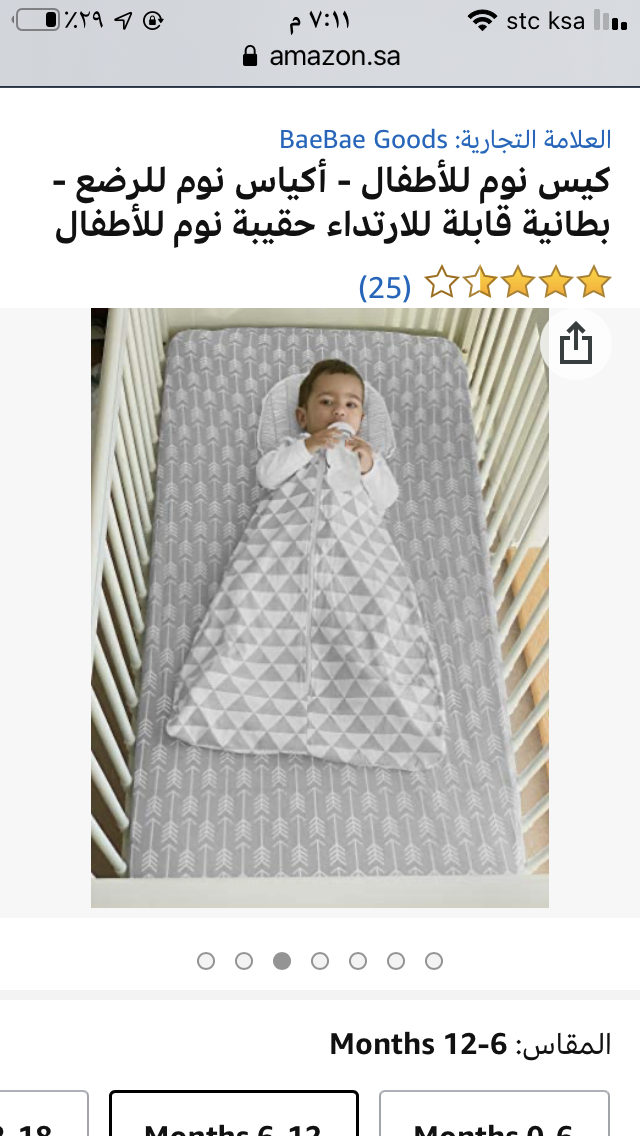View the star rating details
Screen dimensions: 640x1136
[517, 284]
